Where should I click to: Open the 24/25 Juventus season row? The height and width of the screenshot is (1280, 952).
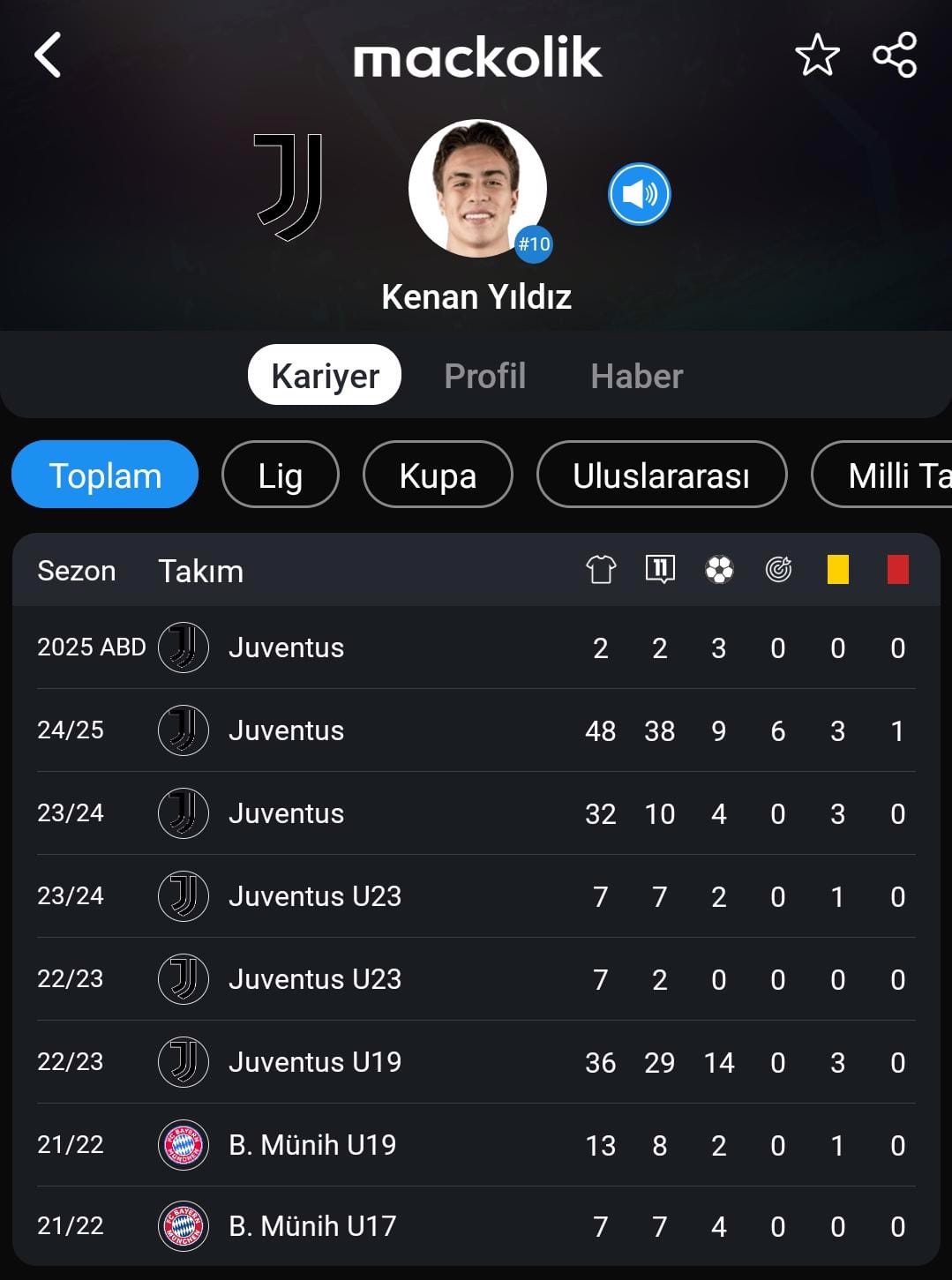(476, 730)
